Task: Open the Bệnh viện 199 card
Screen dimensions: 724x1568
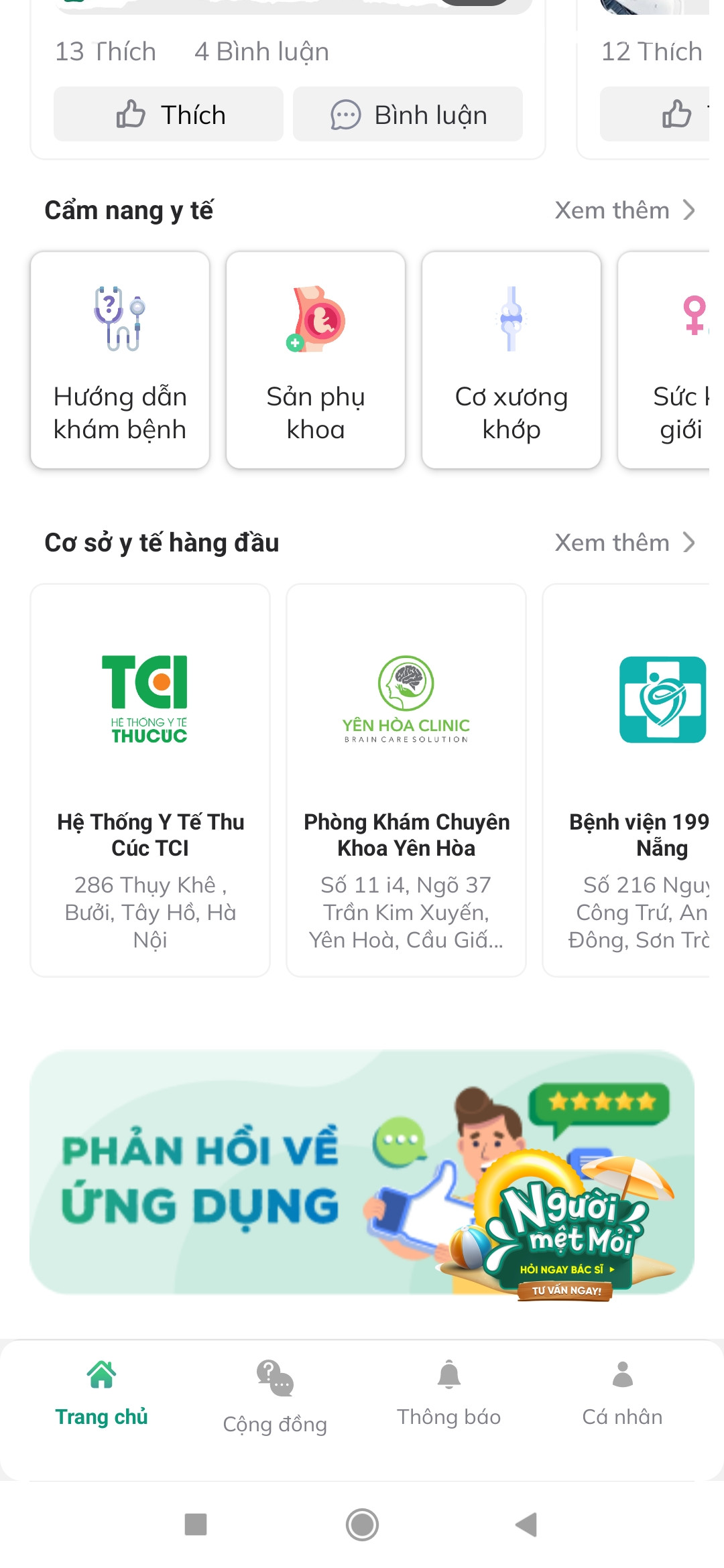Action: coord(633,780)
